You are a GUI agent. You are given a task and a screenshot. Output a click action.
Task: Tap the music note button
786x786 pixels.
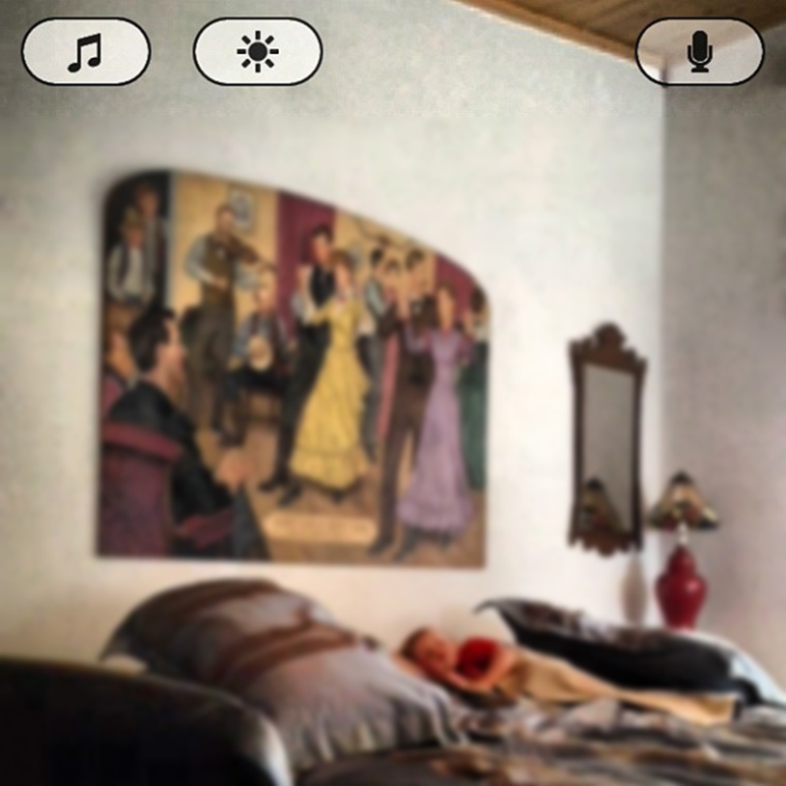tap(86, 51)
